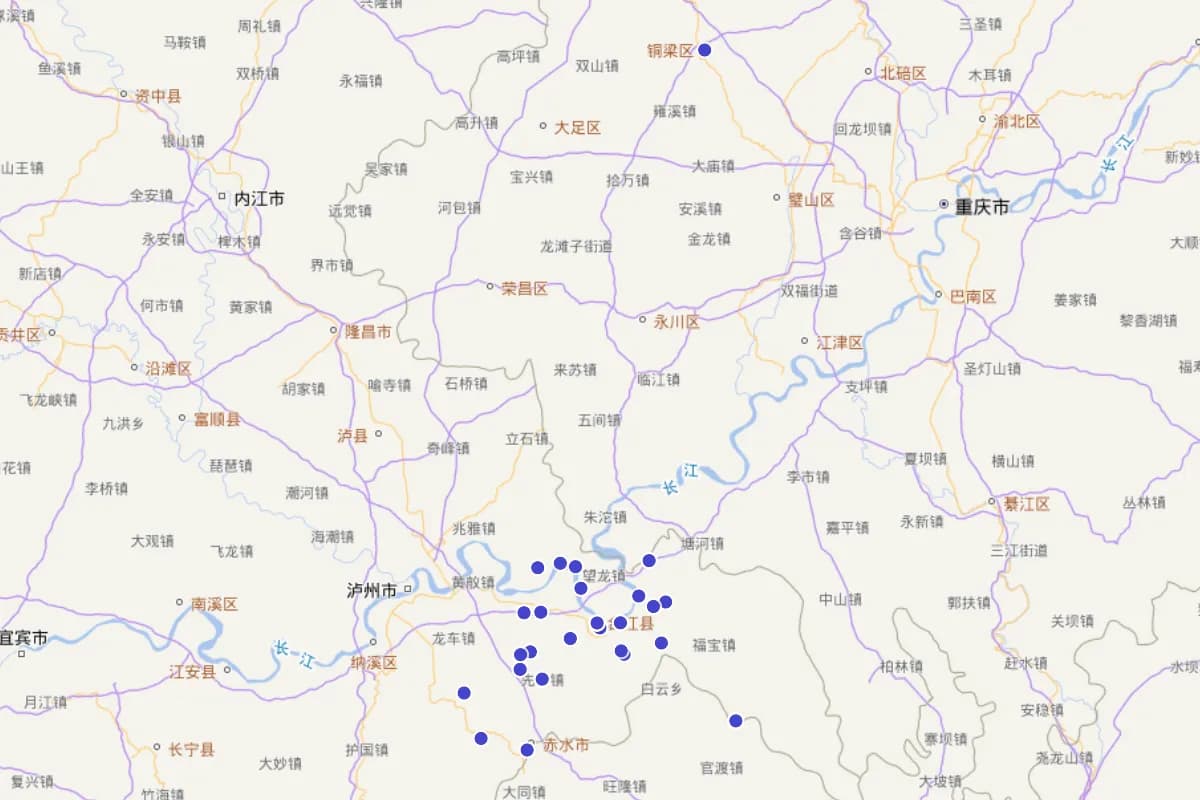This screenshot has width=1200, height=800.
Task: Tap the marker just below 龙车镇
Action: [464, 692]
